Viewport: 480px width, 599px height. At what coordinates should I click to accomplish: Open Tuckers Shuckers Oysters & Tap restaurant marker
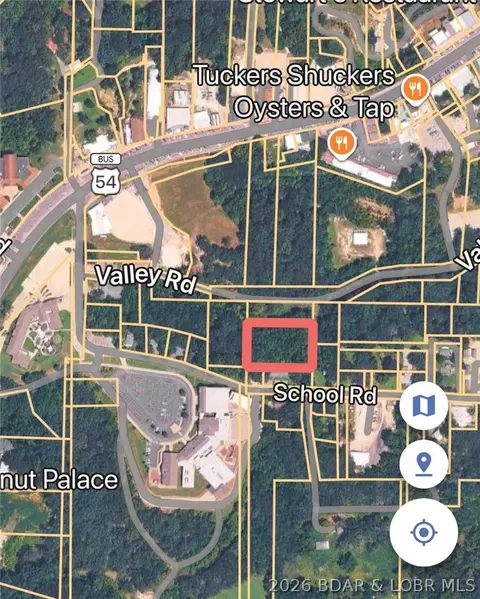point(416,89)
